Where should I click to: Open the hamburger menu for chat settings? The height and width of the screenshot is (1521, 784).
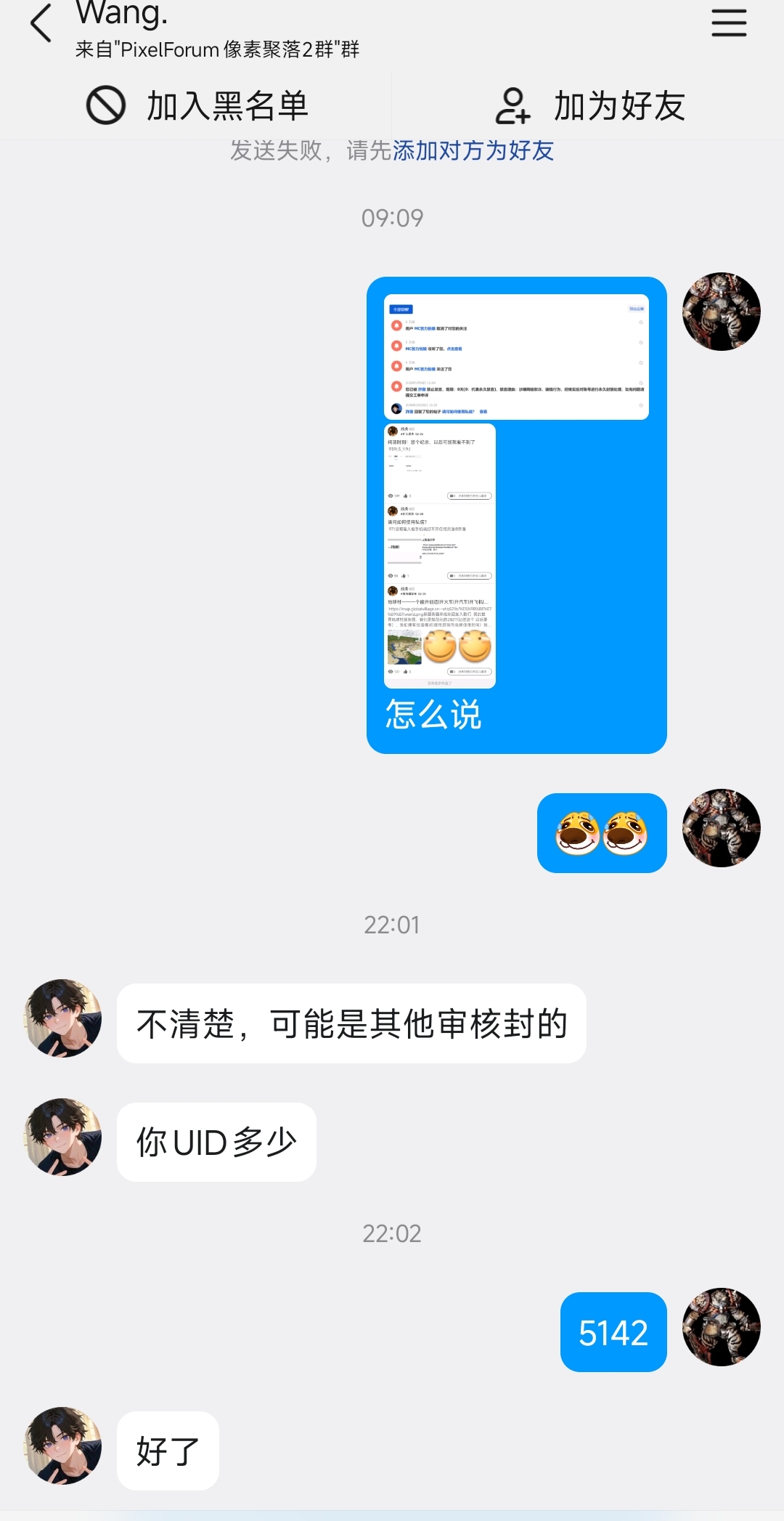tap(729, 23)
